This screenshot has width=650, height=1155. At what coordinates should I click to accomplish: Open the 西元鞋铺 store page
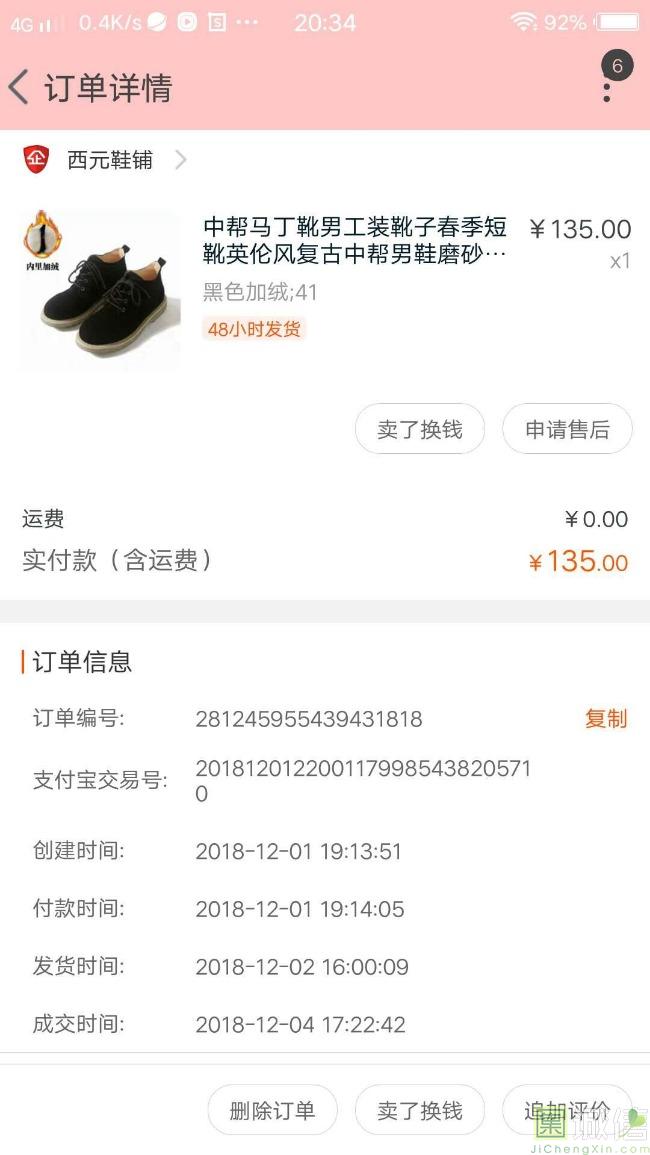[x=110, y=160]
